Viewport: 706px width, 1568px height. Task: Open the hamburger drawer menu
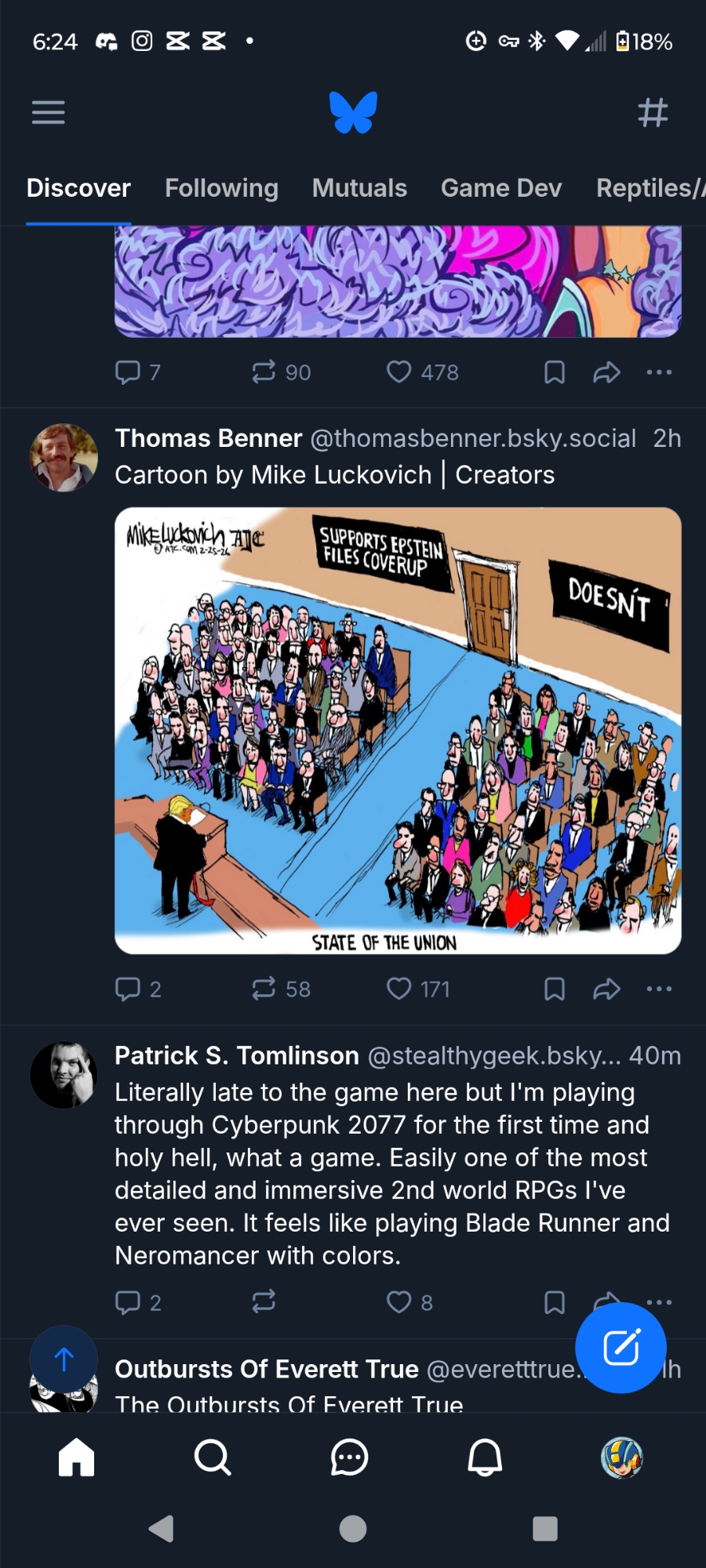(x=48, y=112)
